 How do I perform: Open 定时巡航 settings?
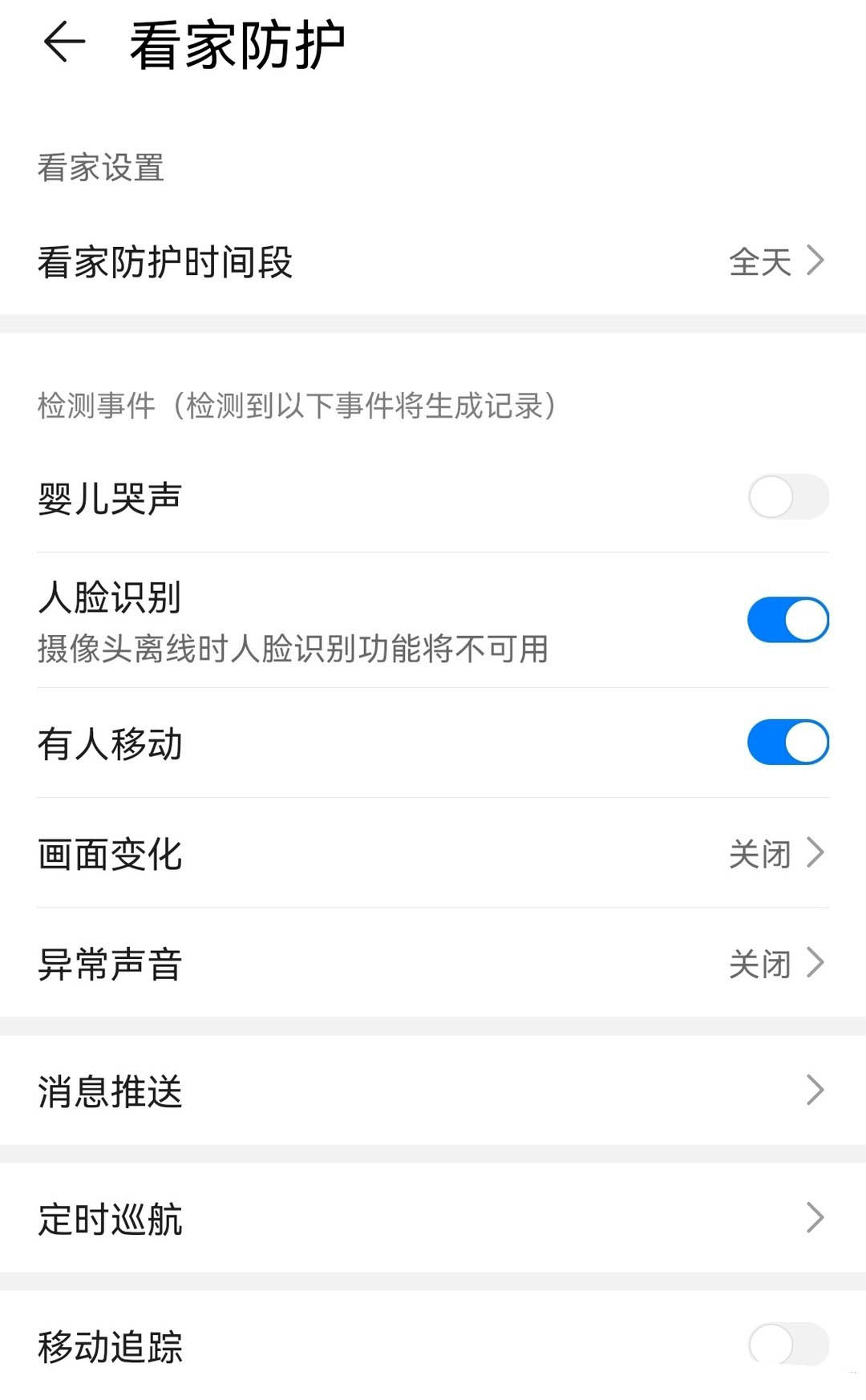tap(433, 1218)
